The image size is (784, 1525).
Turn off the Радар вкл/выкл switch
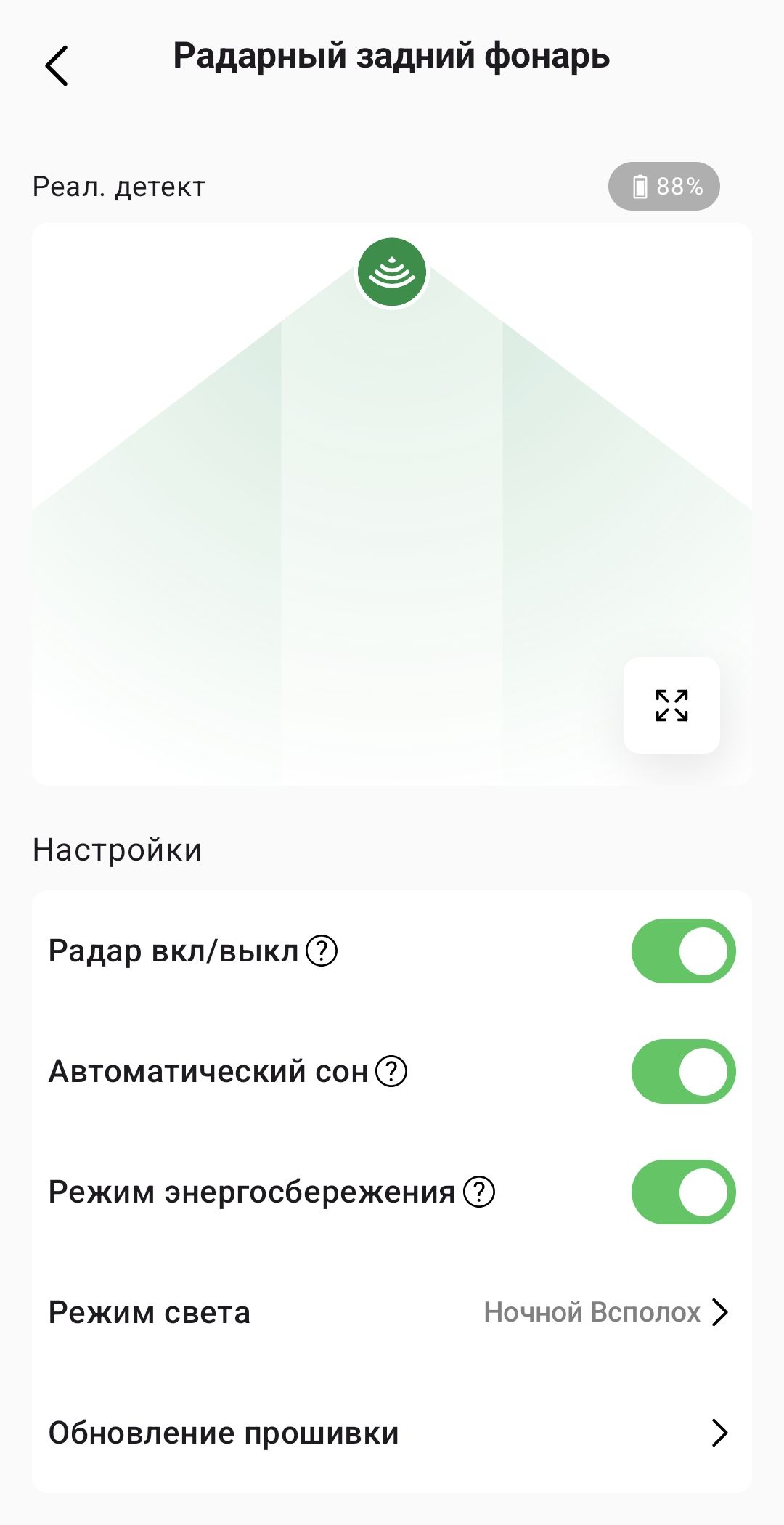[683, 951]
